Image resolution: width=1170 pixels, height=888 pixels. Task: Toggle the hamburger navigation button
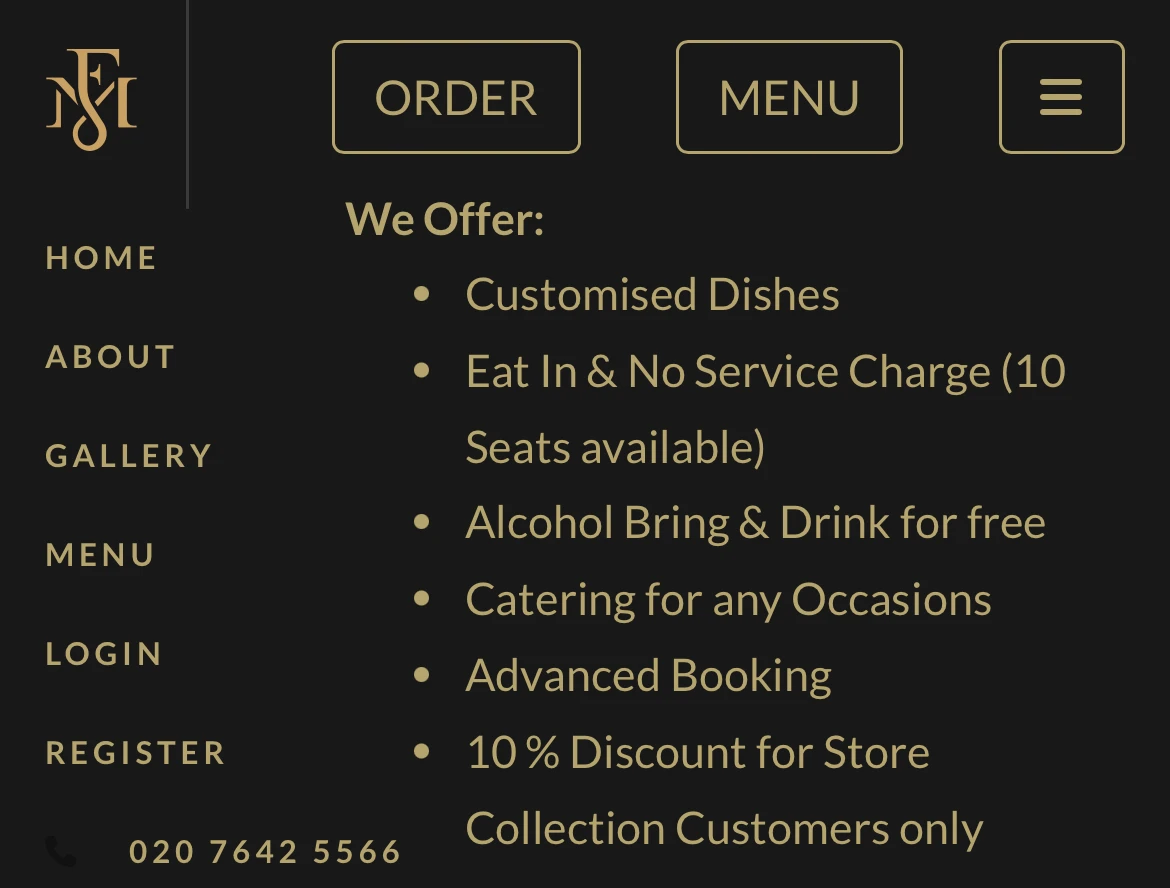coord(1061,97)
